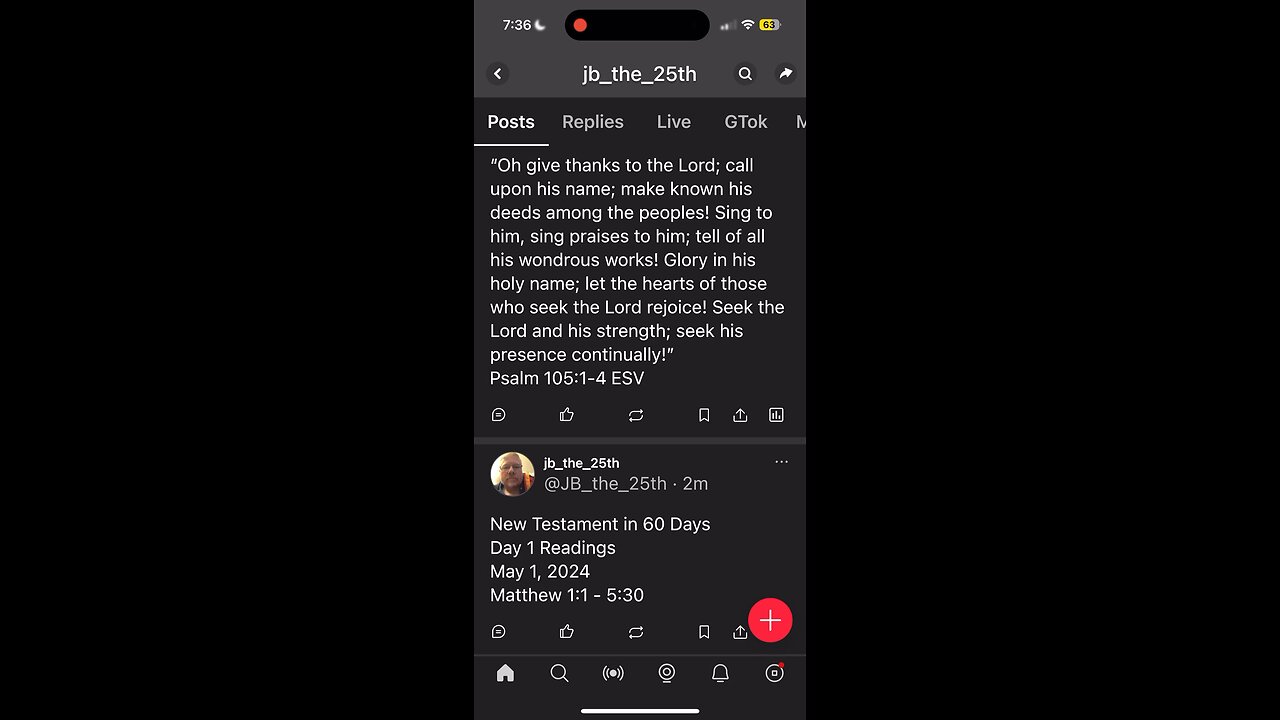Comment on the Psalm 105:1-4 post
1280x720 pixels.
click(499, 415)
